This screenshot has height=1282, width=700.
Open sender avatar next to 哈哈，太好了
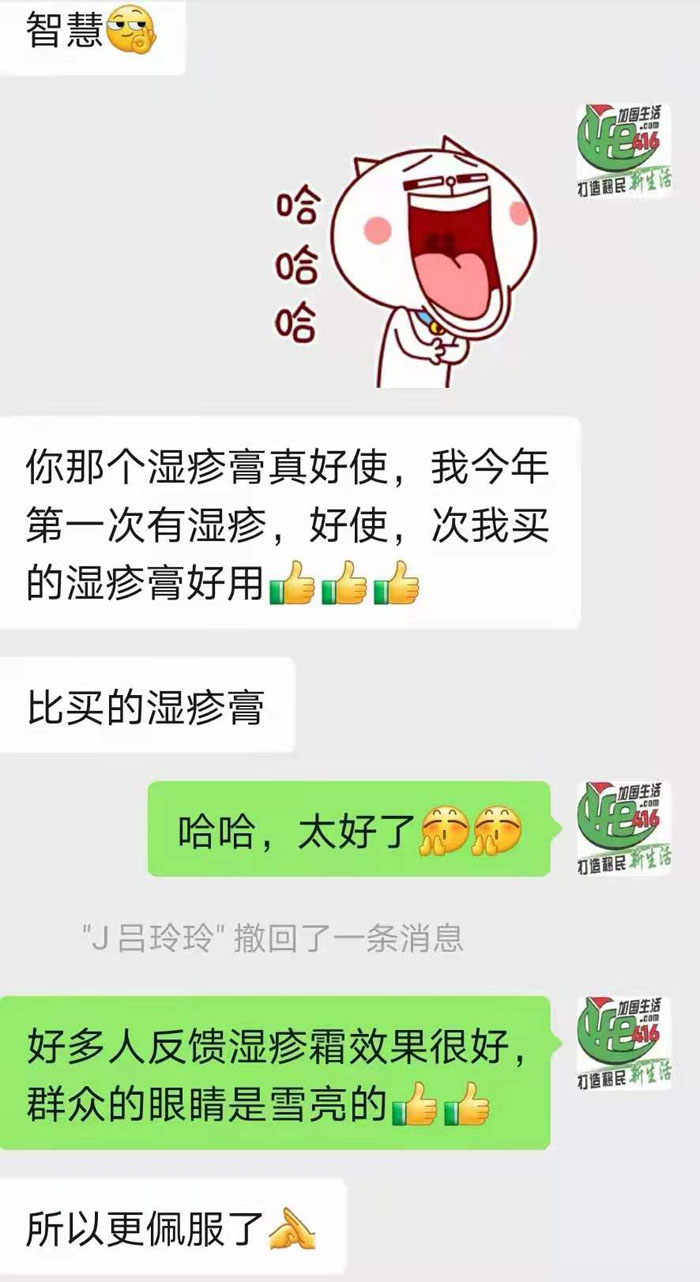click(x=623, y=826)
